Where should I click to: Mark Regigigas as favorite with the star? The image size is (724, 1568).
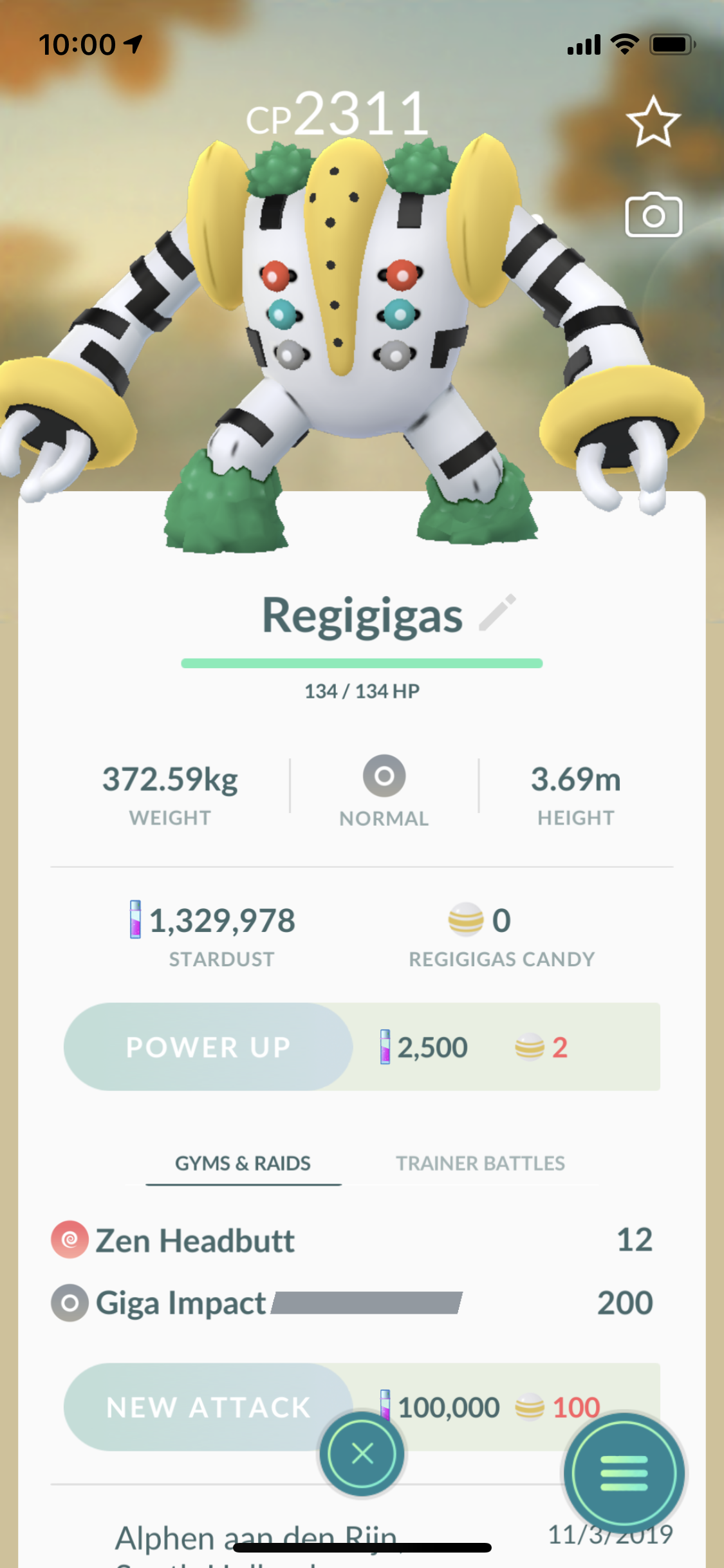[x=653, y=122]
